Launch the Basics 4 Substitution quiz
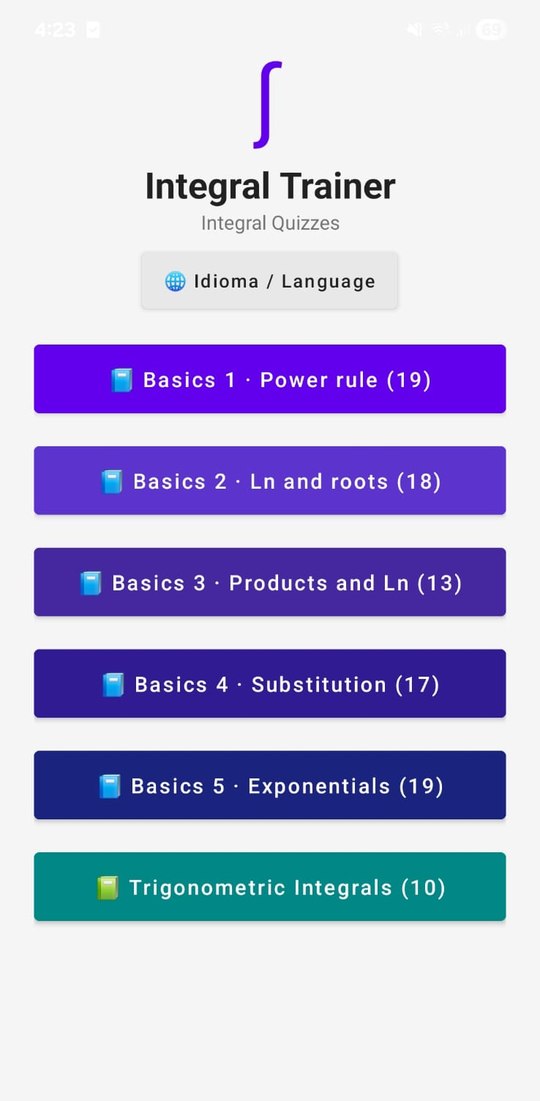The image size is (540, 1101). click(x=270, y=684)
